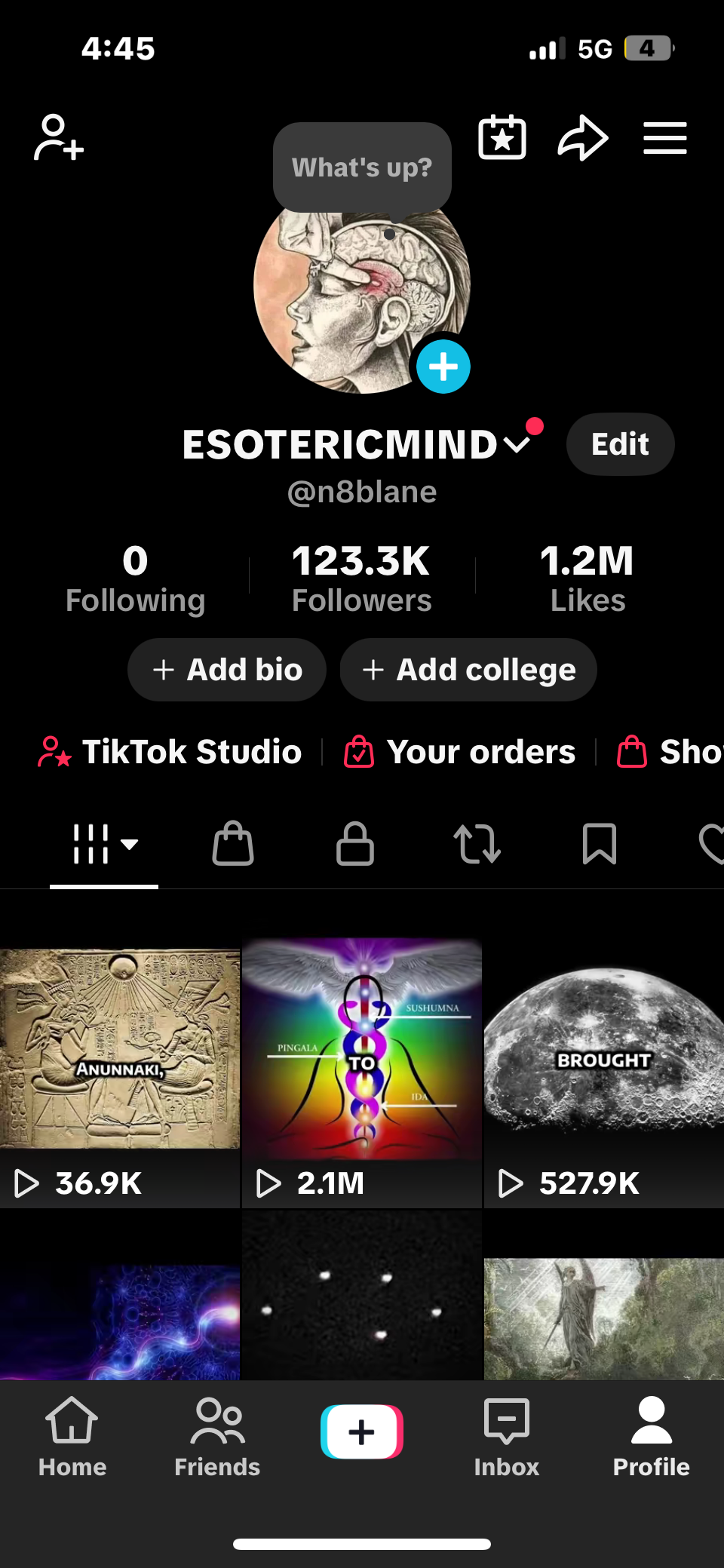The height and width of the screenshot is (1568, 724).
Task: Open TikTok Studio
Action: pos(170,752)
